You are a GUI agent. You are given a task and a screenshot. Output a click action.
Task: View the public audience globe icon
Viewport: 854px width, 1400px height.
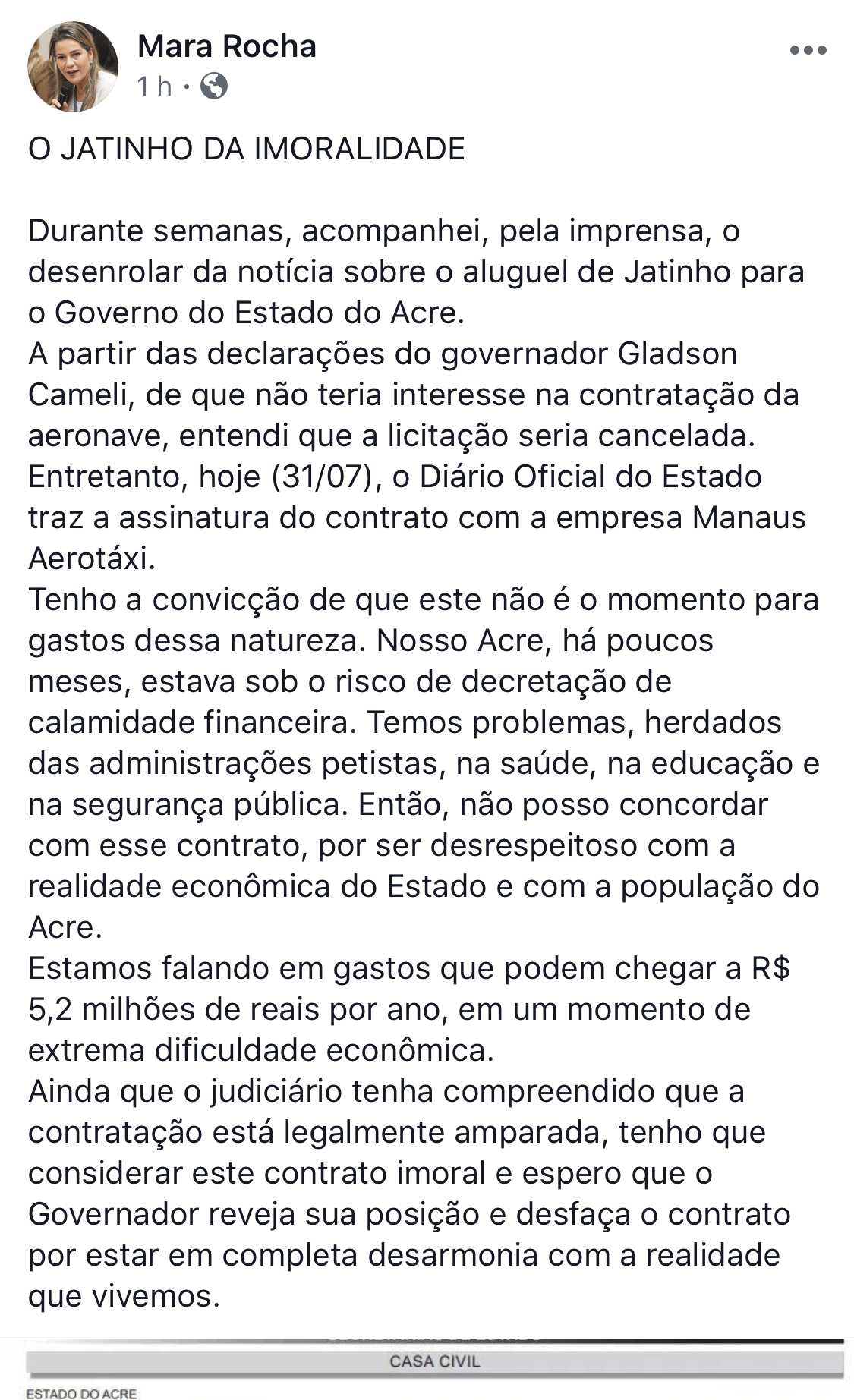tap(214, 87)
